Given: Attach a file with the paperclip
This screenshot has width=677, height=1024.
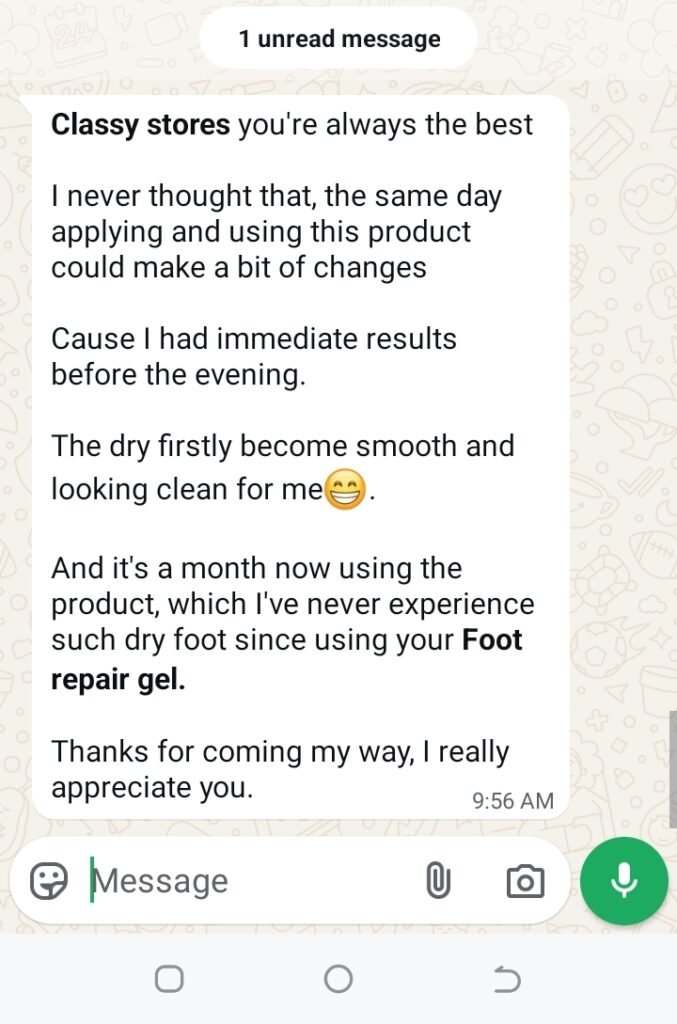Looking at the screenshot, I should [x=438, y=881].
